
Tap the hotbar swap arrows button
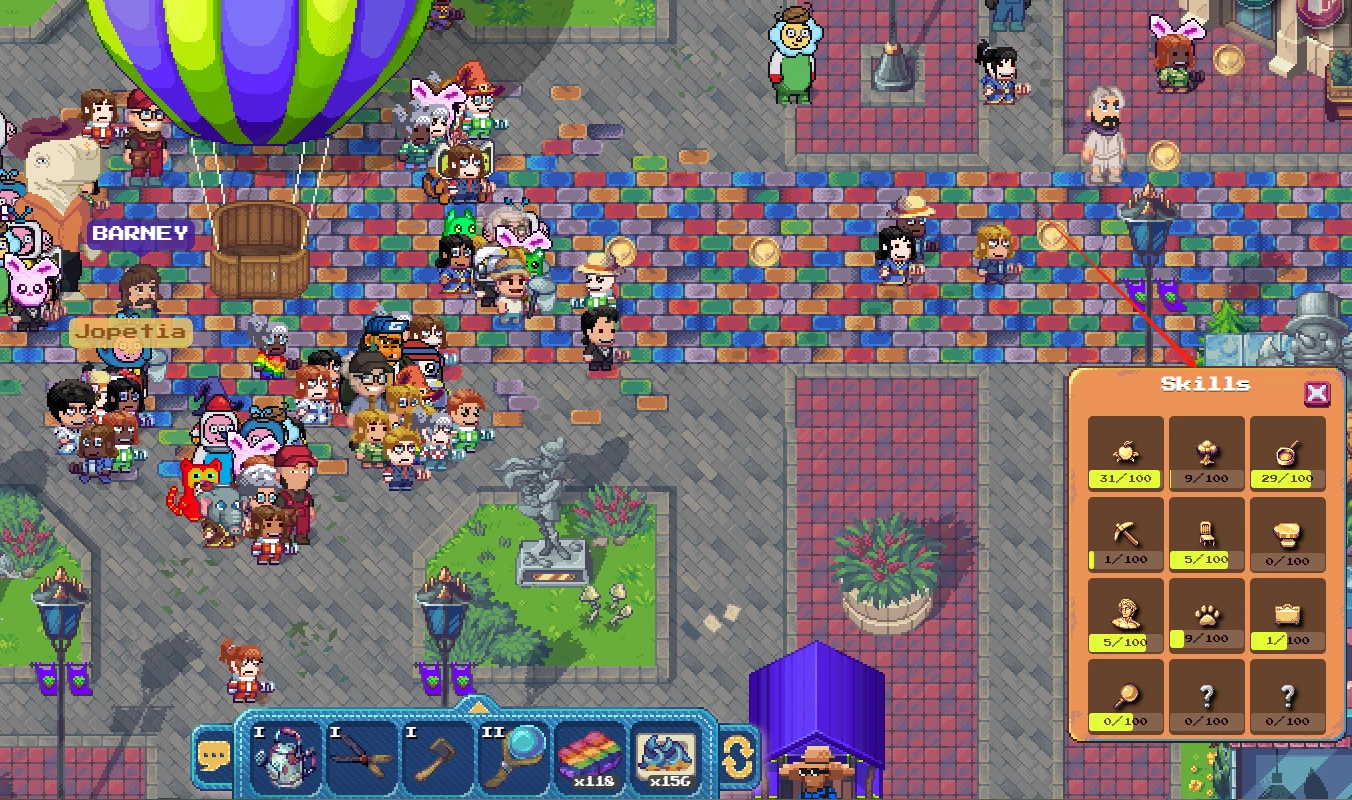point(737,757)
